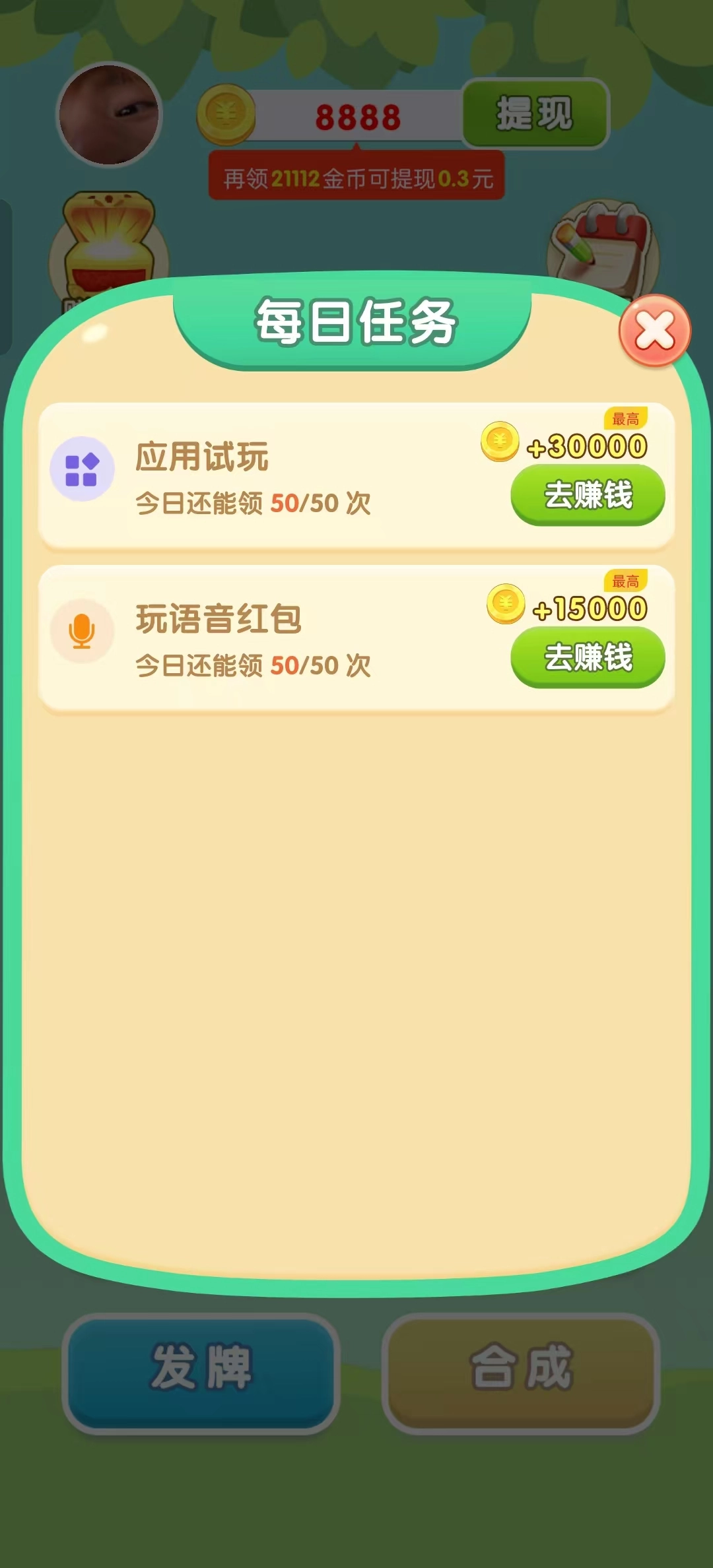Close the 每日任务 dialog
Screen dimensions: 713x1568
654,331
